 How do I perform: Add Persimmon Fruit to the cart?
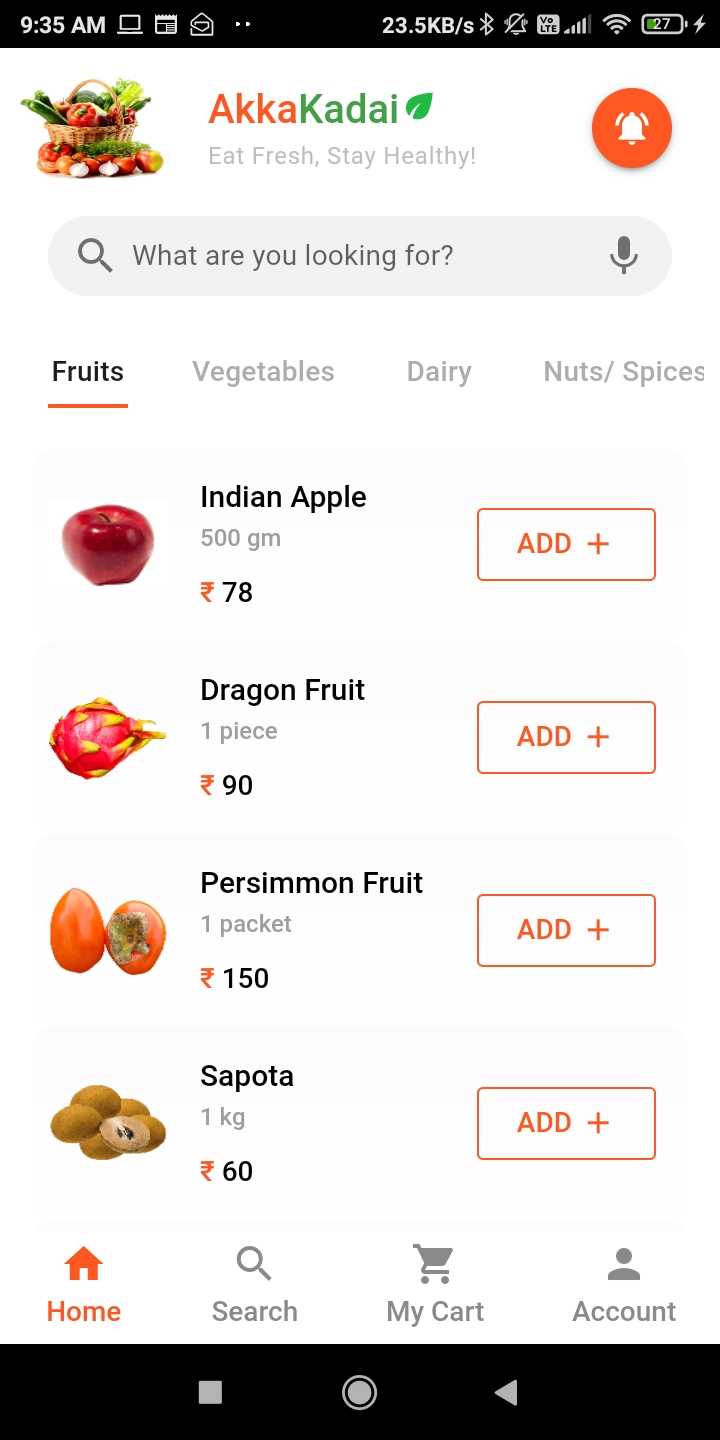coord(566,930)
